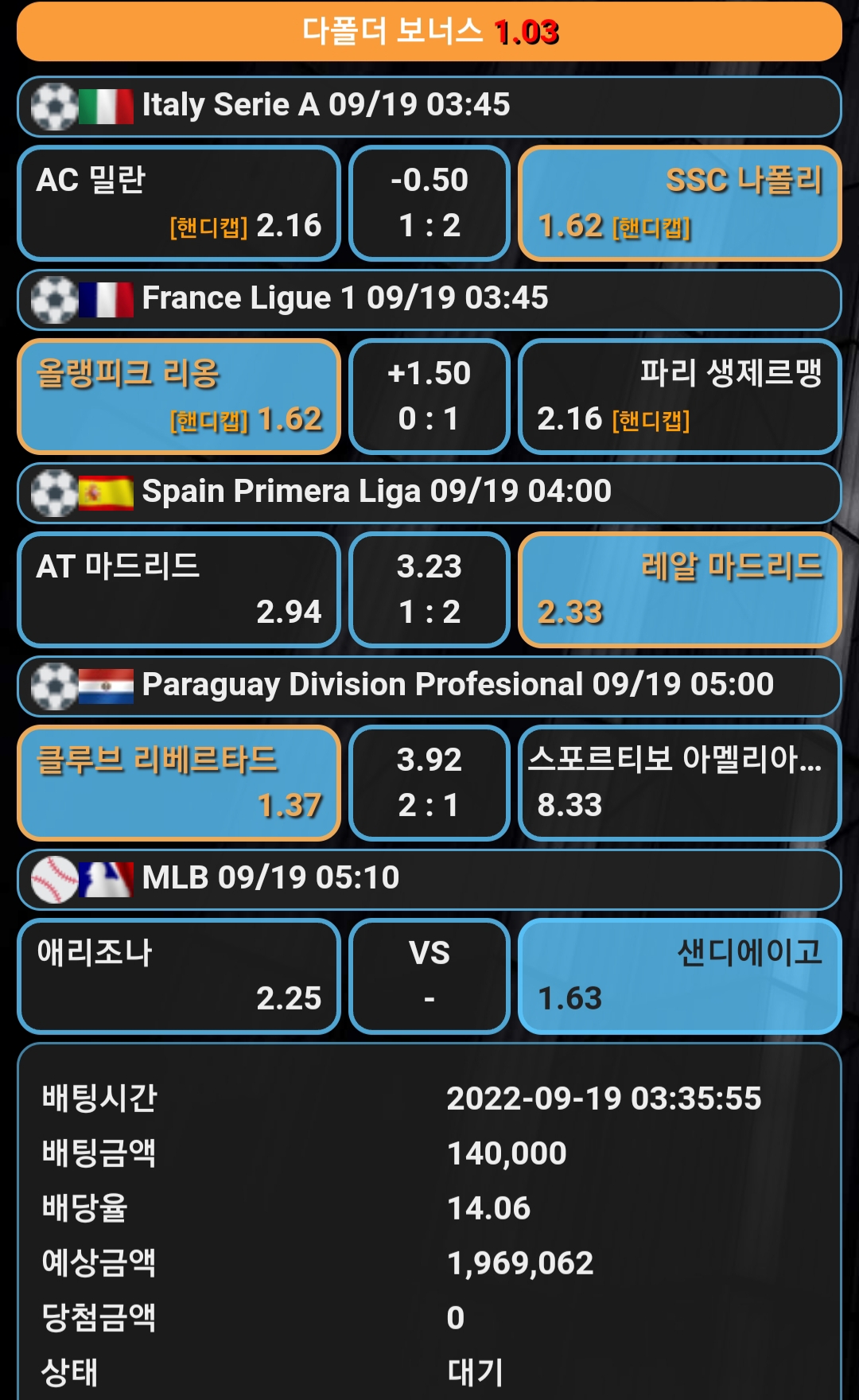
Task: Open the Italy Serie A match header
Action: click(429, 107)
